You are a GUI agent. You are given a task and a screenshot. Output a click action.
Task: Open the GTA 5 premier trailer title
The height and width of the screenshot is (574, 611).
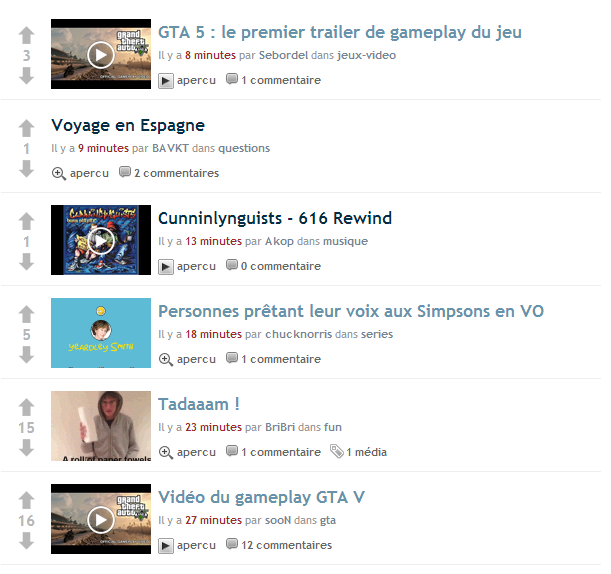click(x=339, y=32)
